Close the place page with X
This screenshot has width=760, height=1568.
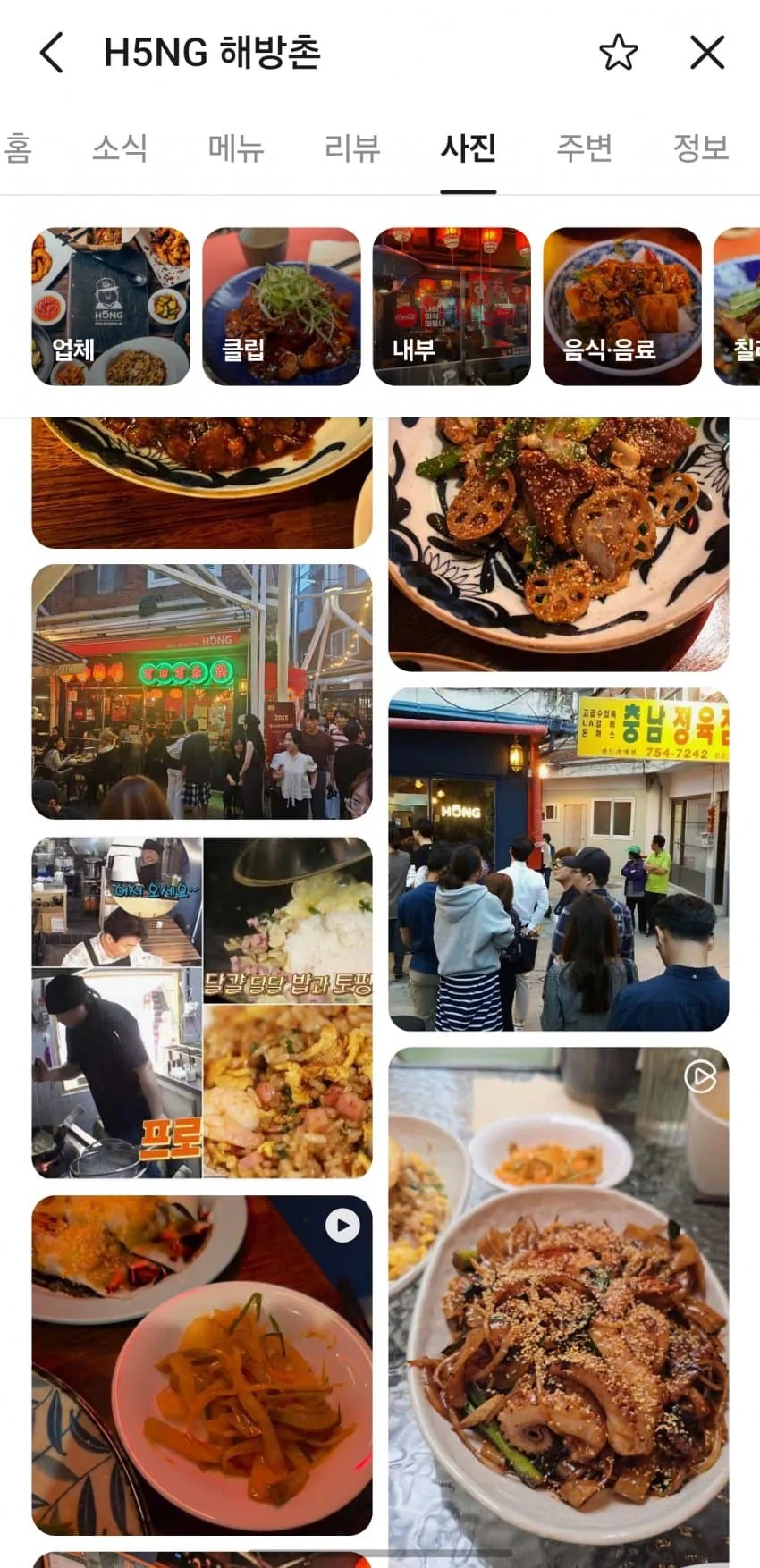pos(707,53)
